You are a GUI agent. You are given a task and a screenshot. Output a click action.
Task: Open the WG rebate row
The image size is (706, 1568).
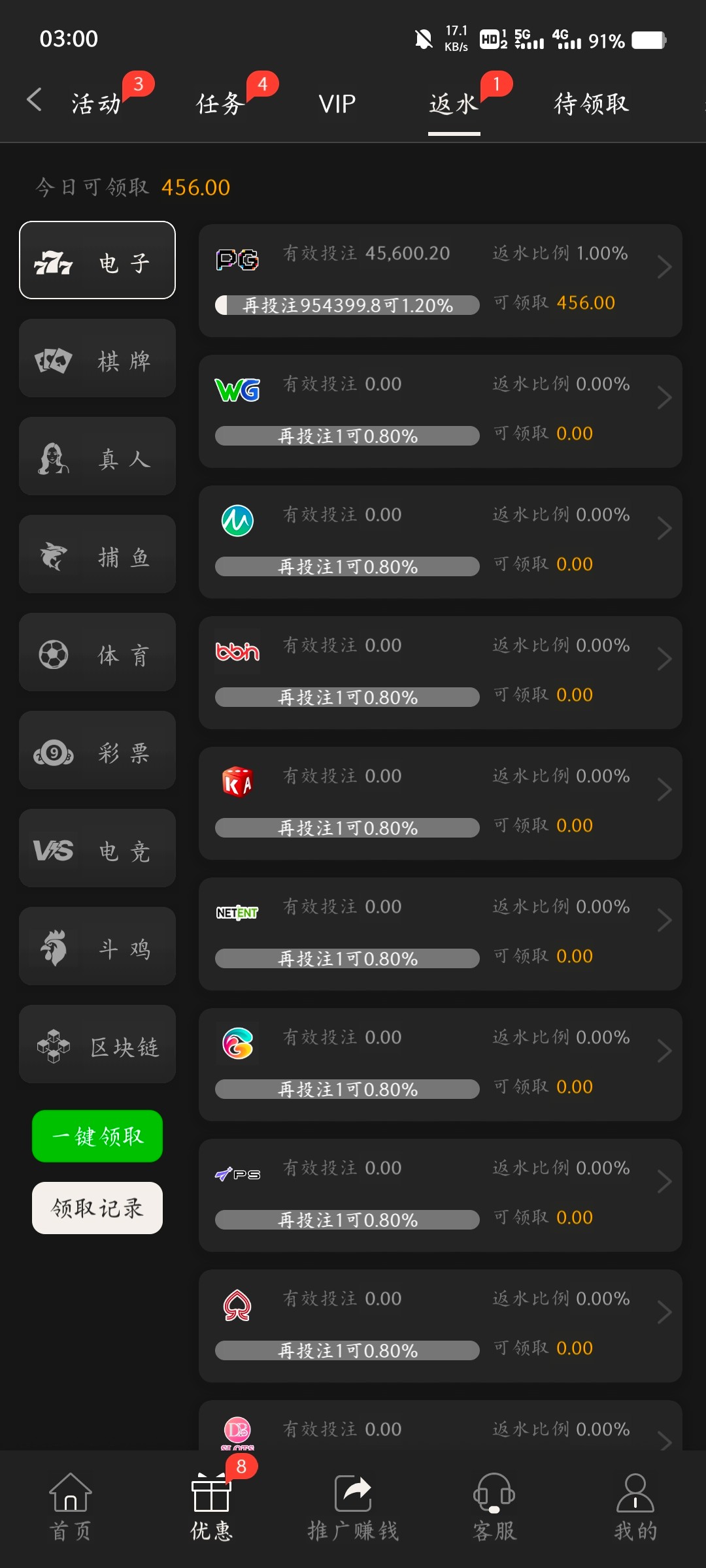pos(441,411)
